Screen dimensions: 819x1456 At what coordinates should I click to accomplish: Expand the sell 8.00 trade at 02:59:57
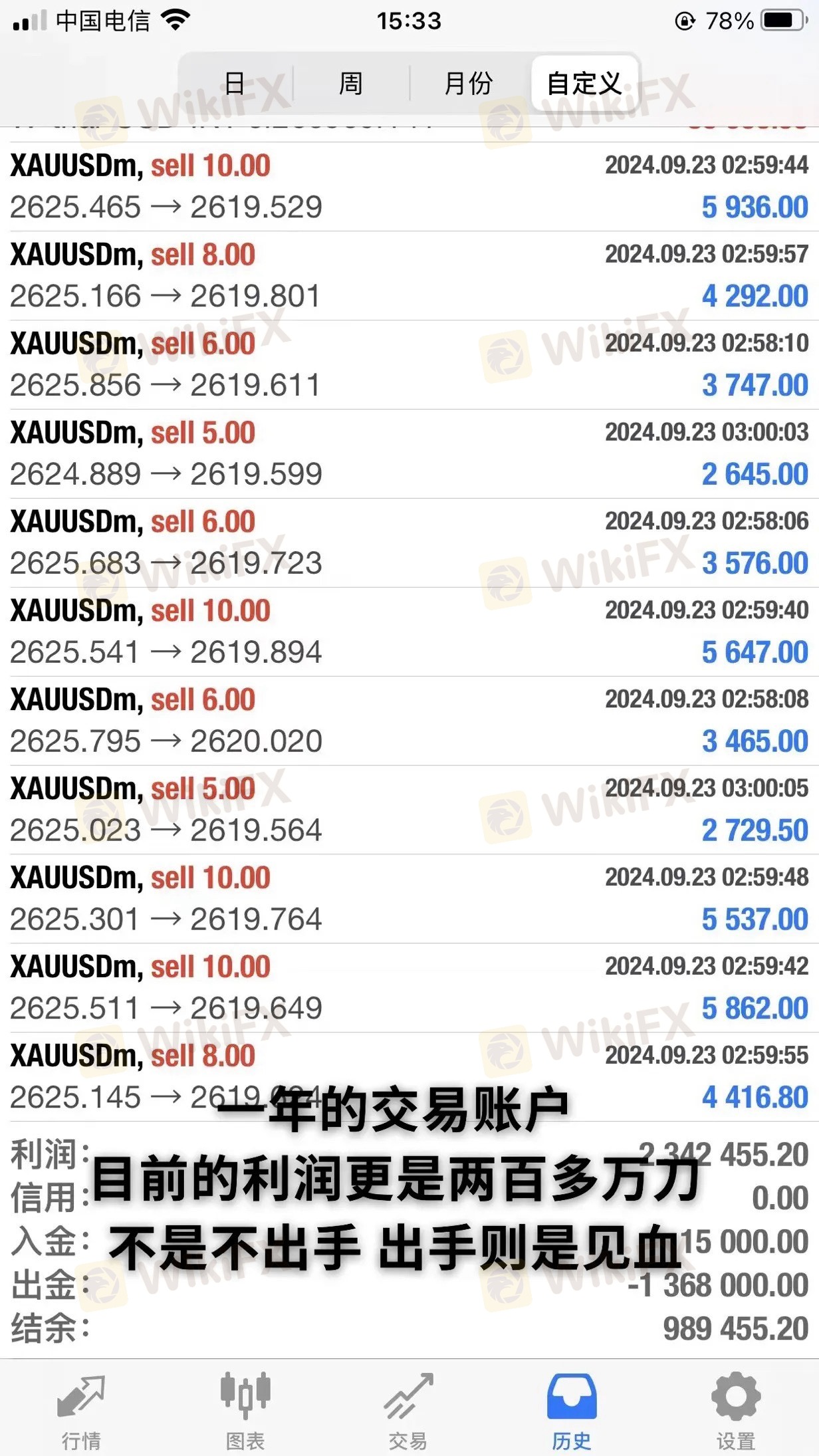(409, 276)
